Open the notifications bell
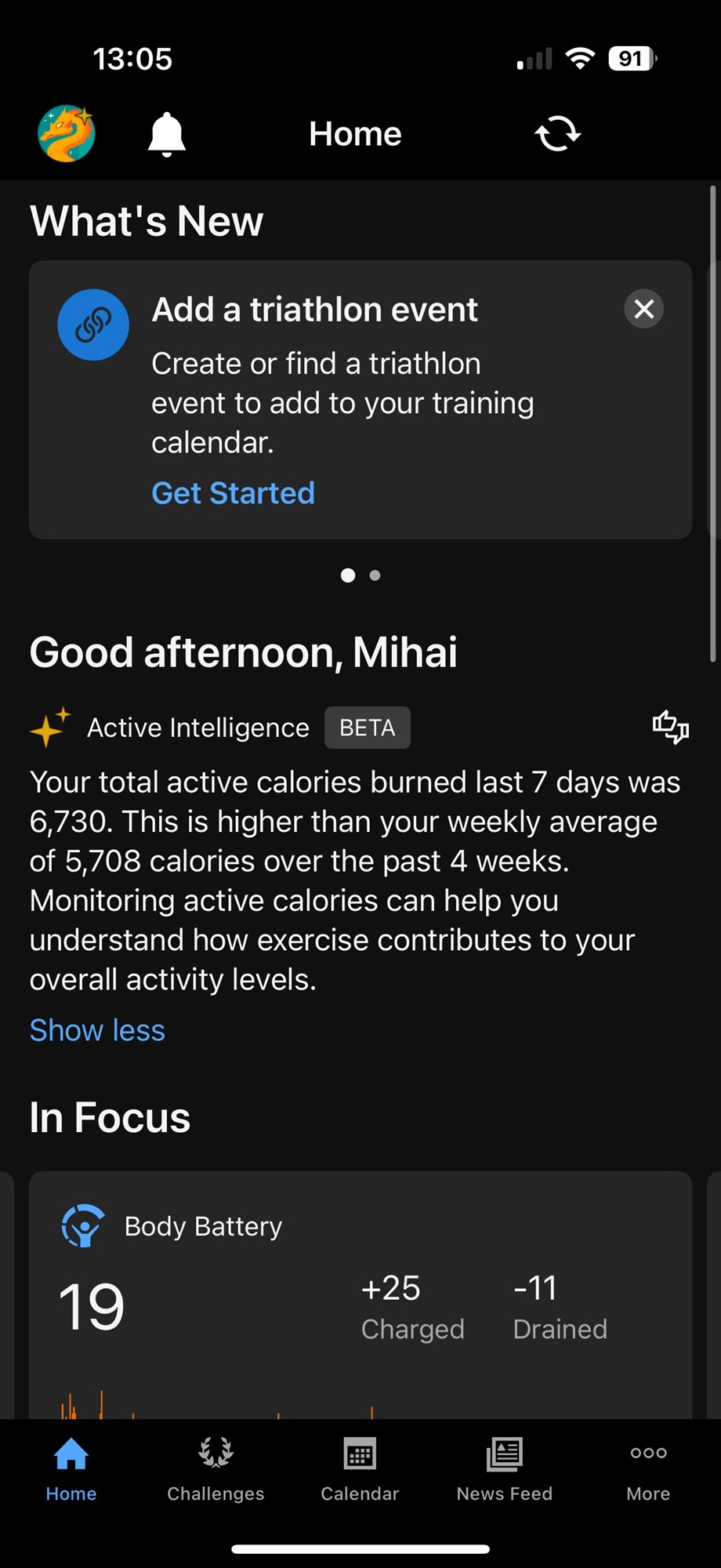Viewport: 721px width, 1568px height. point(166,134)
